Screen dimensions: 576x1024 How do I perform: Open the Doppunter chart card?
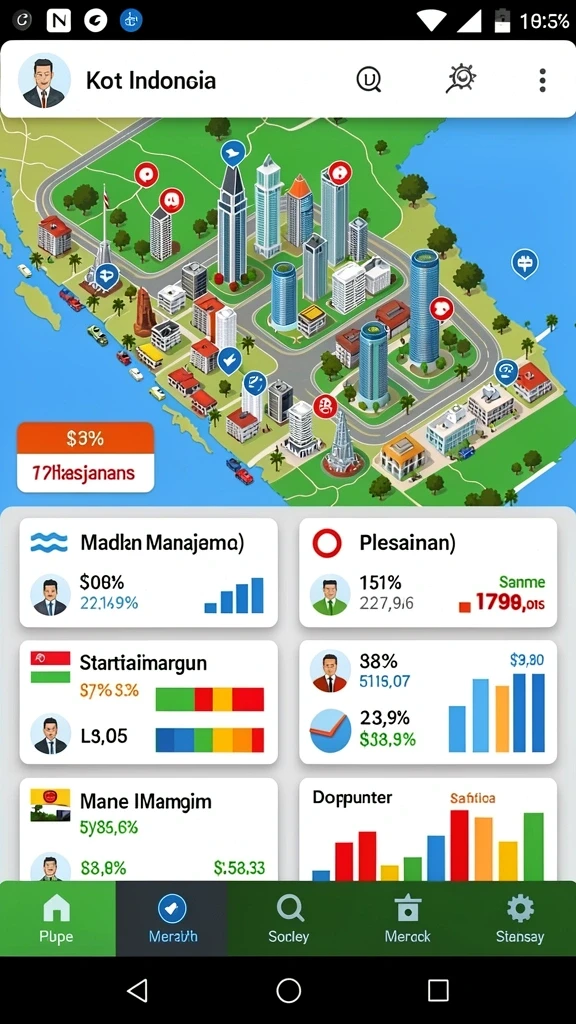tap(428, 829)
